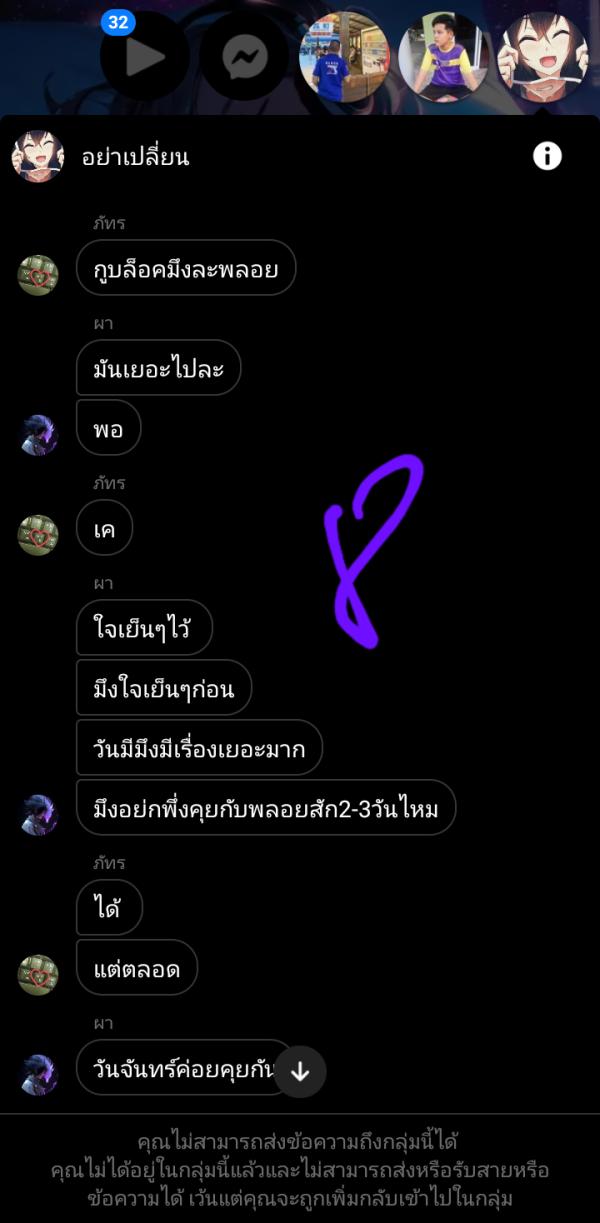
Task: Switch to the chat head of the boy in purple
Action: click(x=443, y=57)
